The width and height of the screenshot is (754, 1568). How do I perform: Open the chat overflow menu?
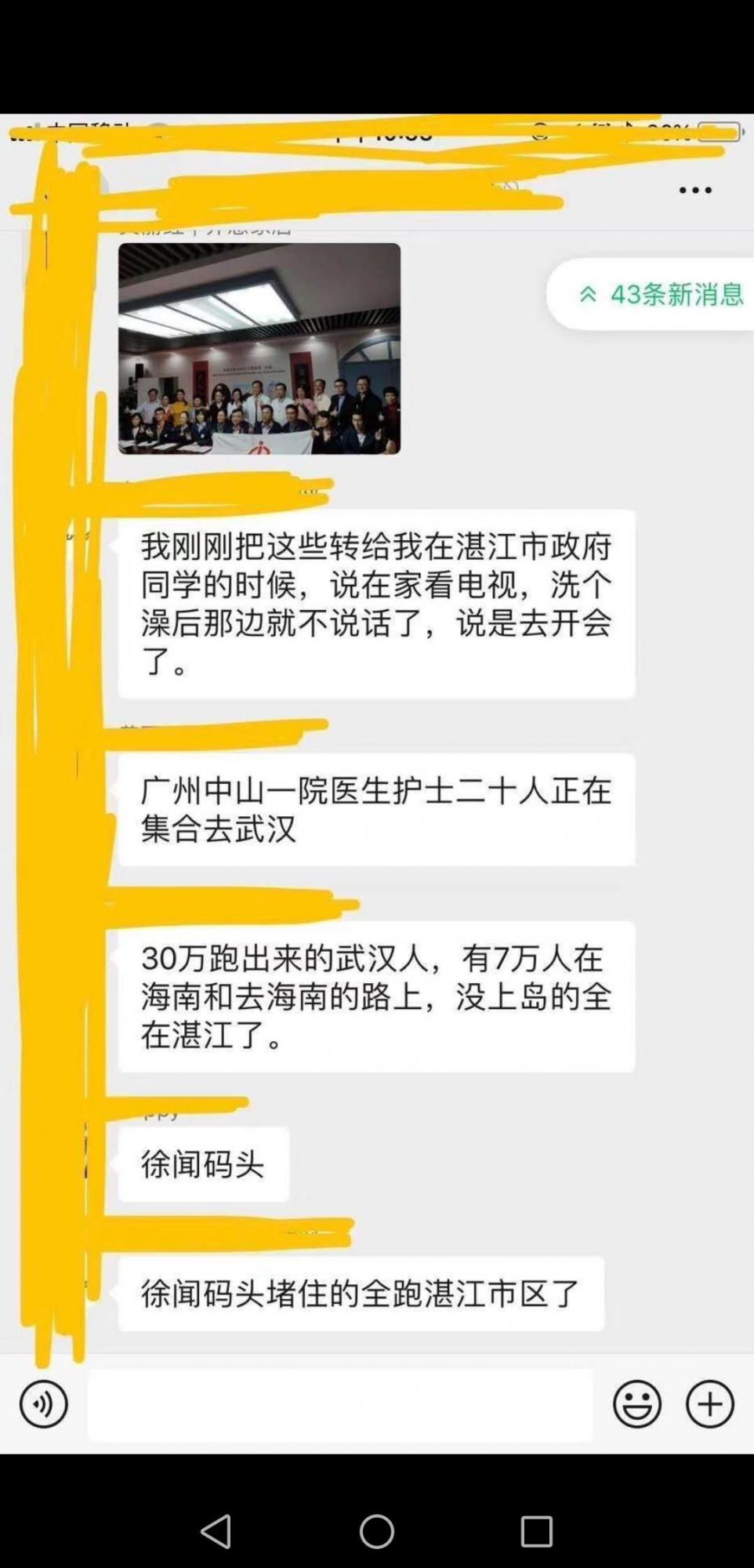coord(694,191)
